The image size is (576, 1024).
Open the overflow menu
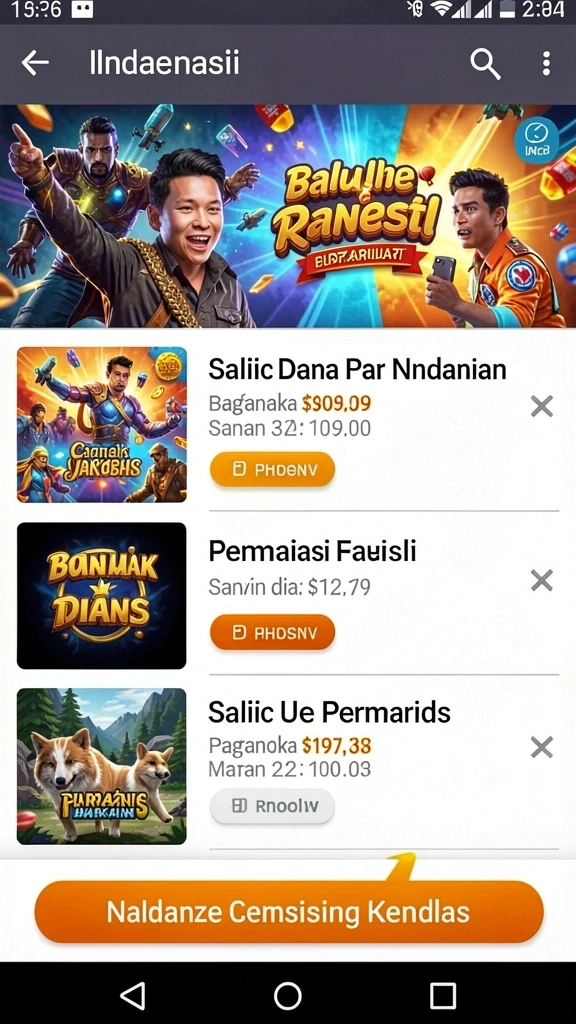click(546, 64)
